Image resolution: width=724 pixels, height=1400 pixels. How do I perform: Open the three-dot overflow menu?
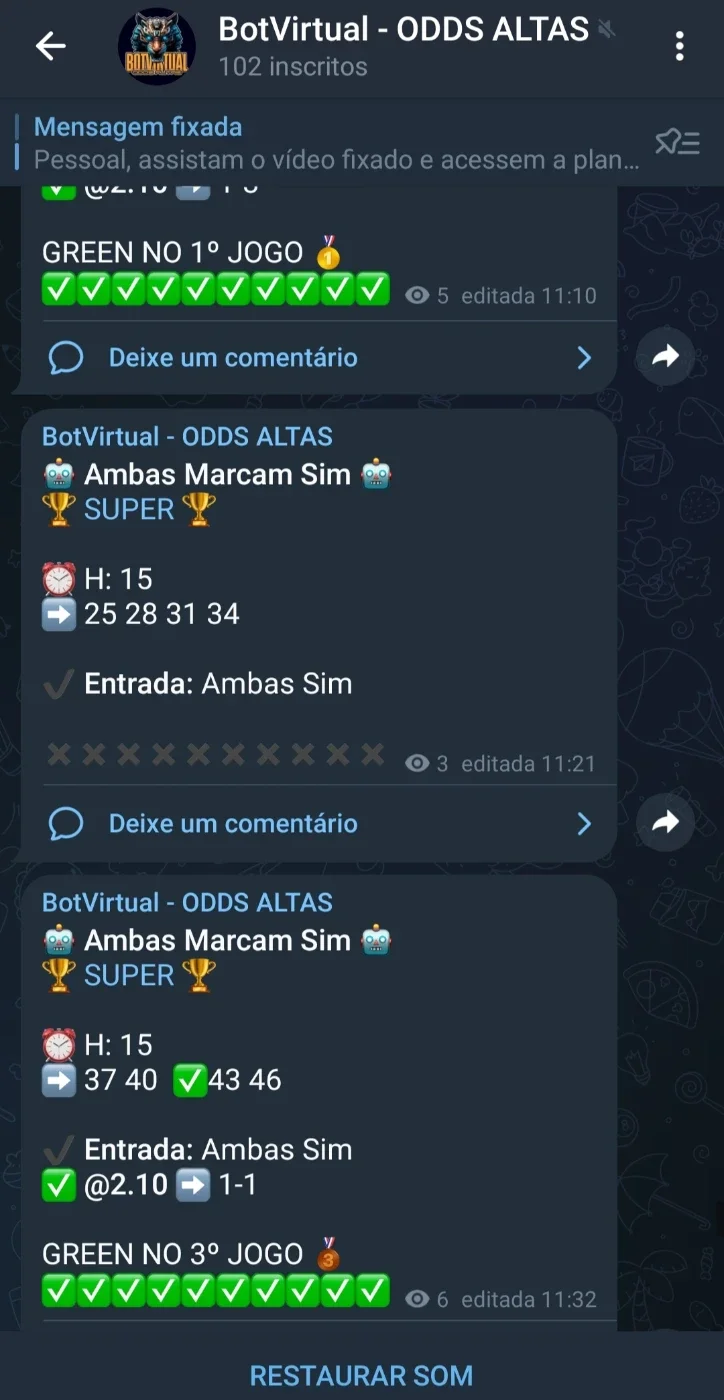click(x=679, y=46)
